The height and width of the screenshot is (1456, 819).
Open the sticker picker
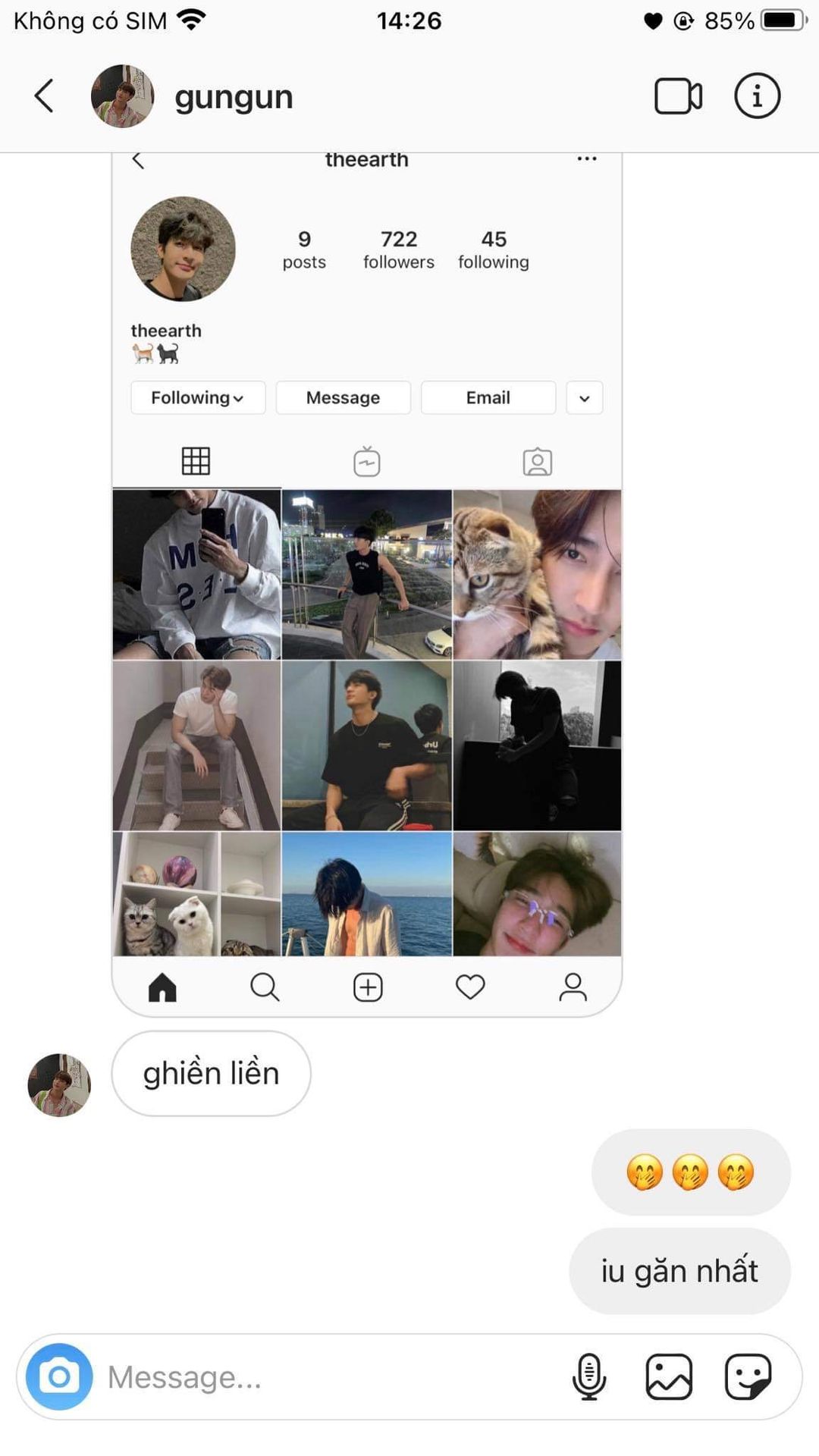point(748,1376)
